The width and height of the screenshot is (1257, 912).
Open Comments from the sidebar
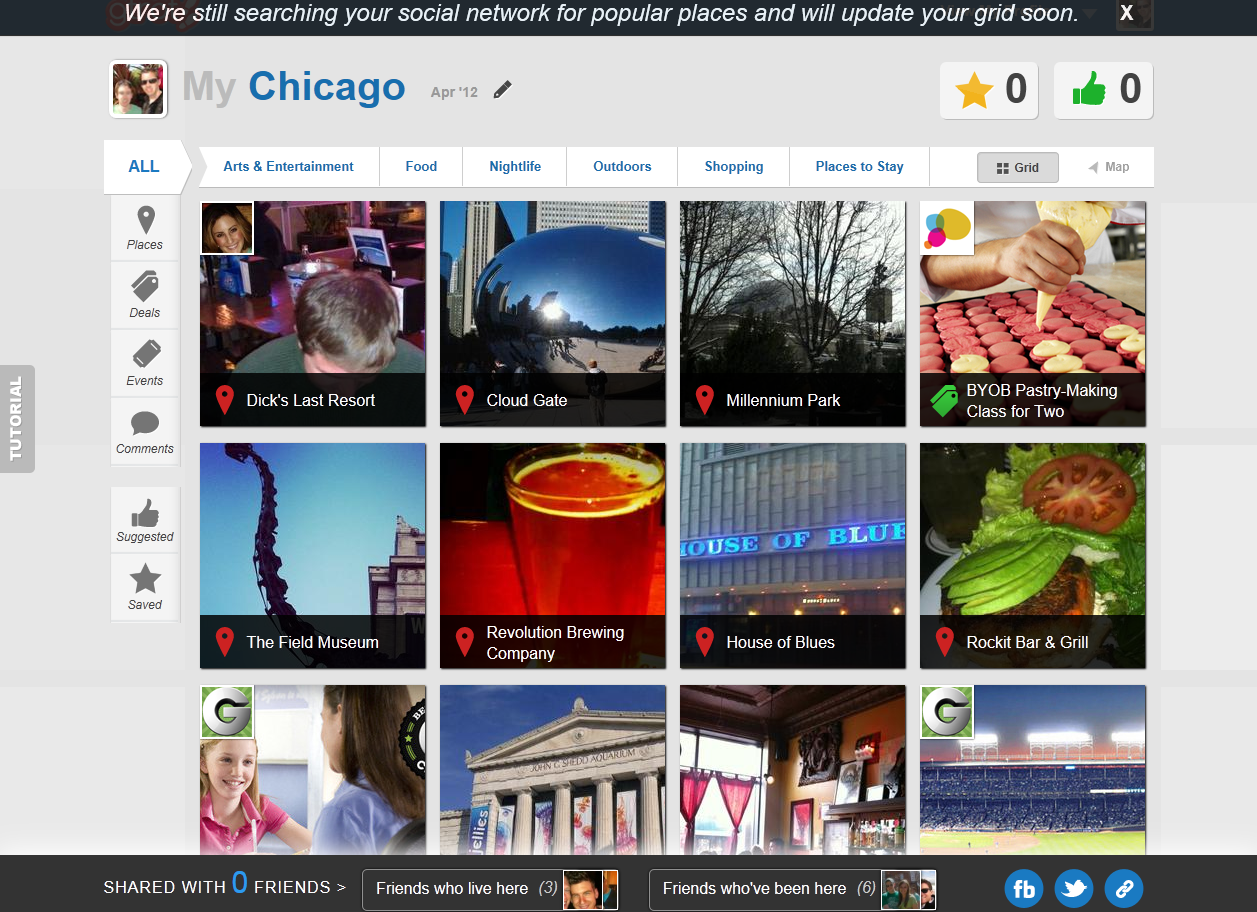[x=145, y=431]
